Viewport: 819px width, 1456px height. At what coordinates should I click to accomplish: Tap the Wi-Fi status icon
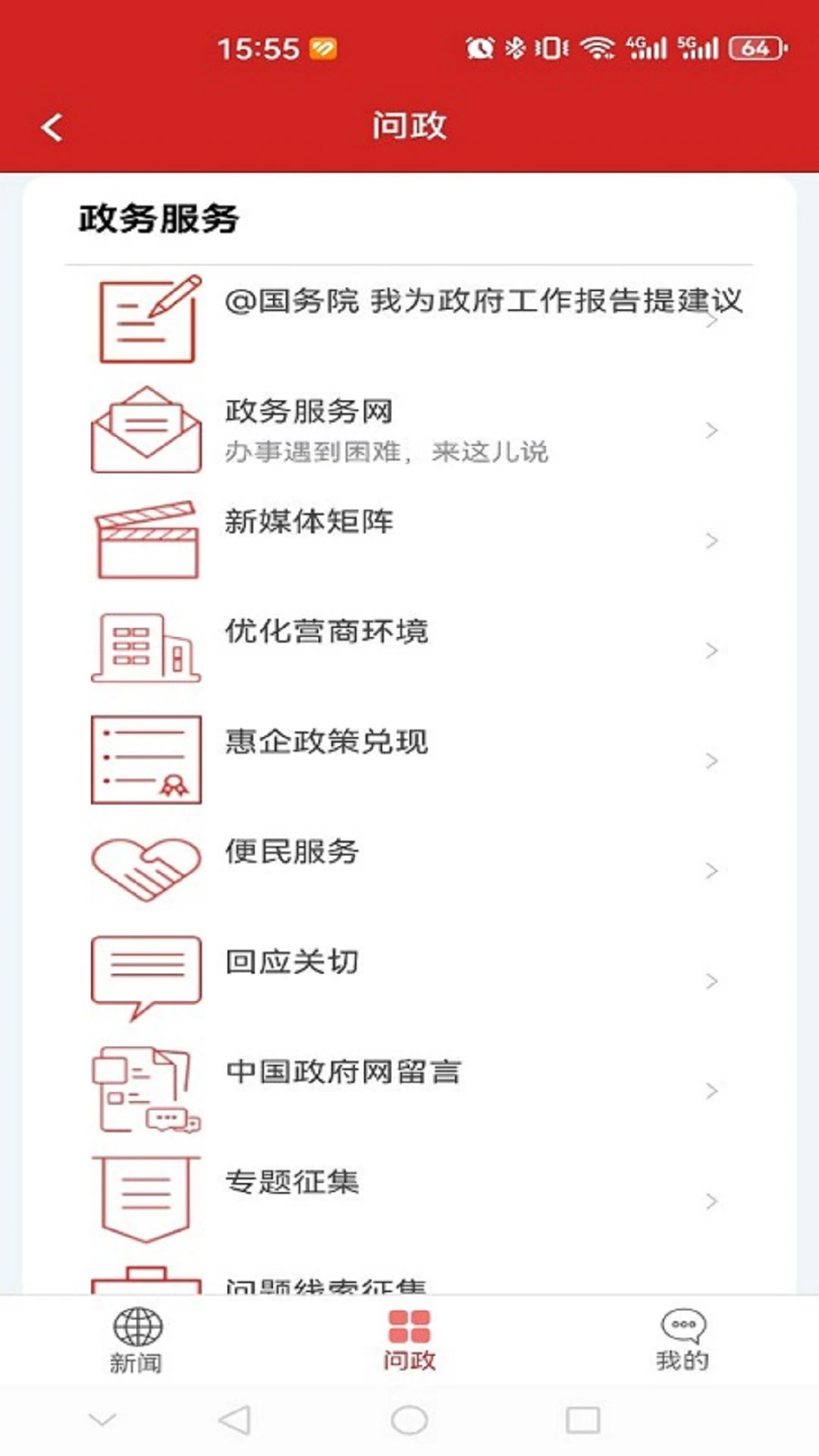click(598, 47)
